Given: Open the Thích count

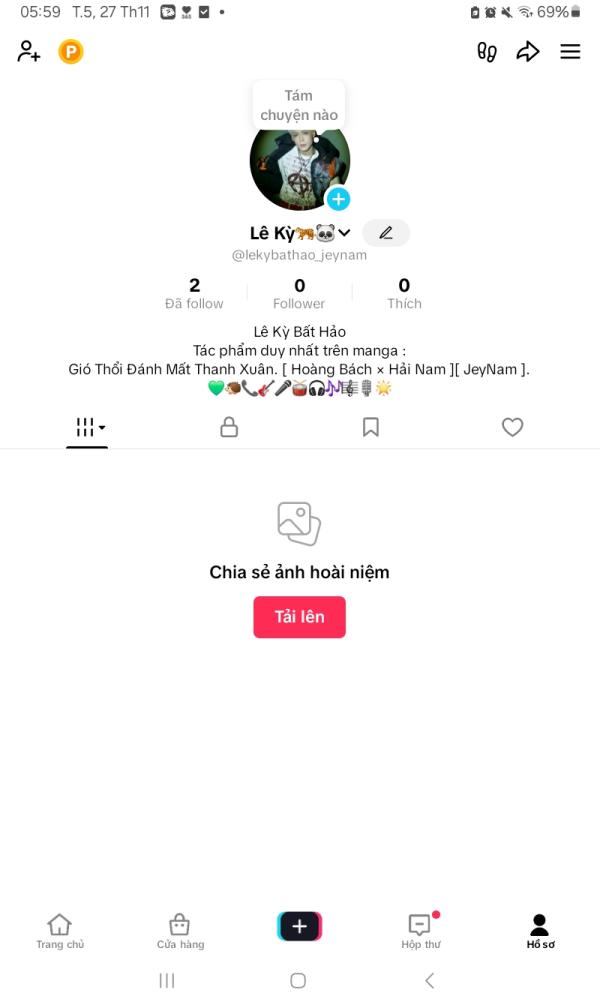Looking at the screenshot, I should [x=404, y=293].
